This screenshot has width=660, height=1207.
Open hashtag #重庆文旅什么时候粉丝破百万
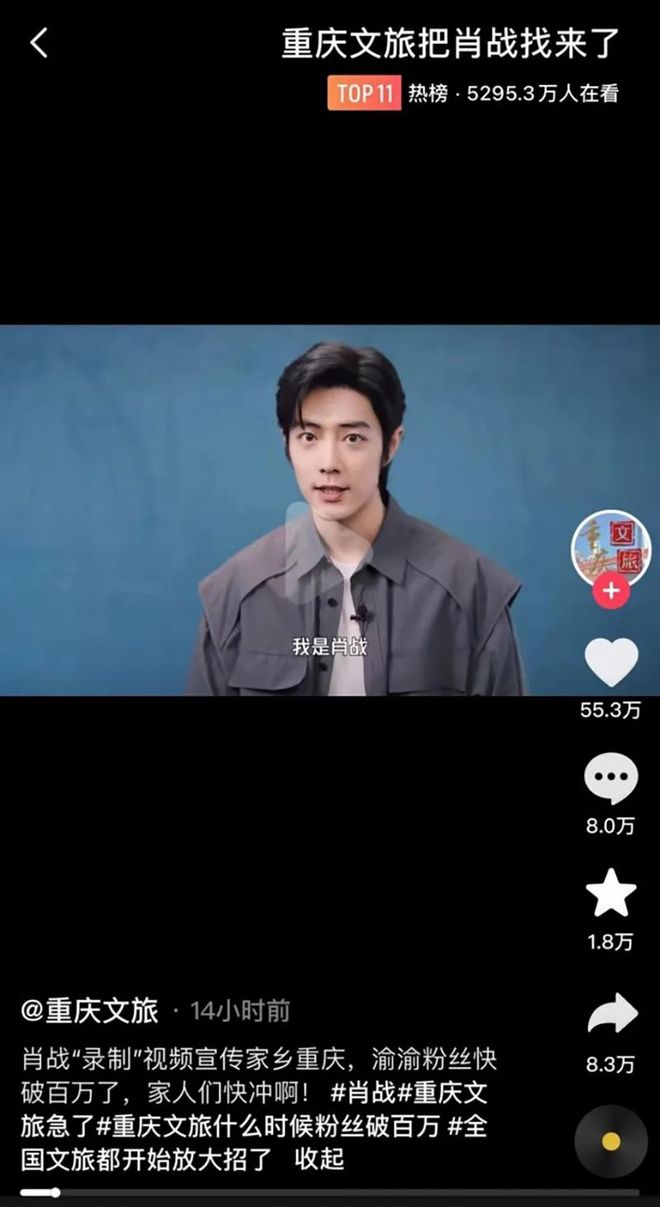tap(269, 1127)
